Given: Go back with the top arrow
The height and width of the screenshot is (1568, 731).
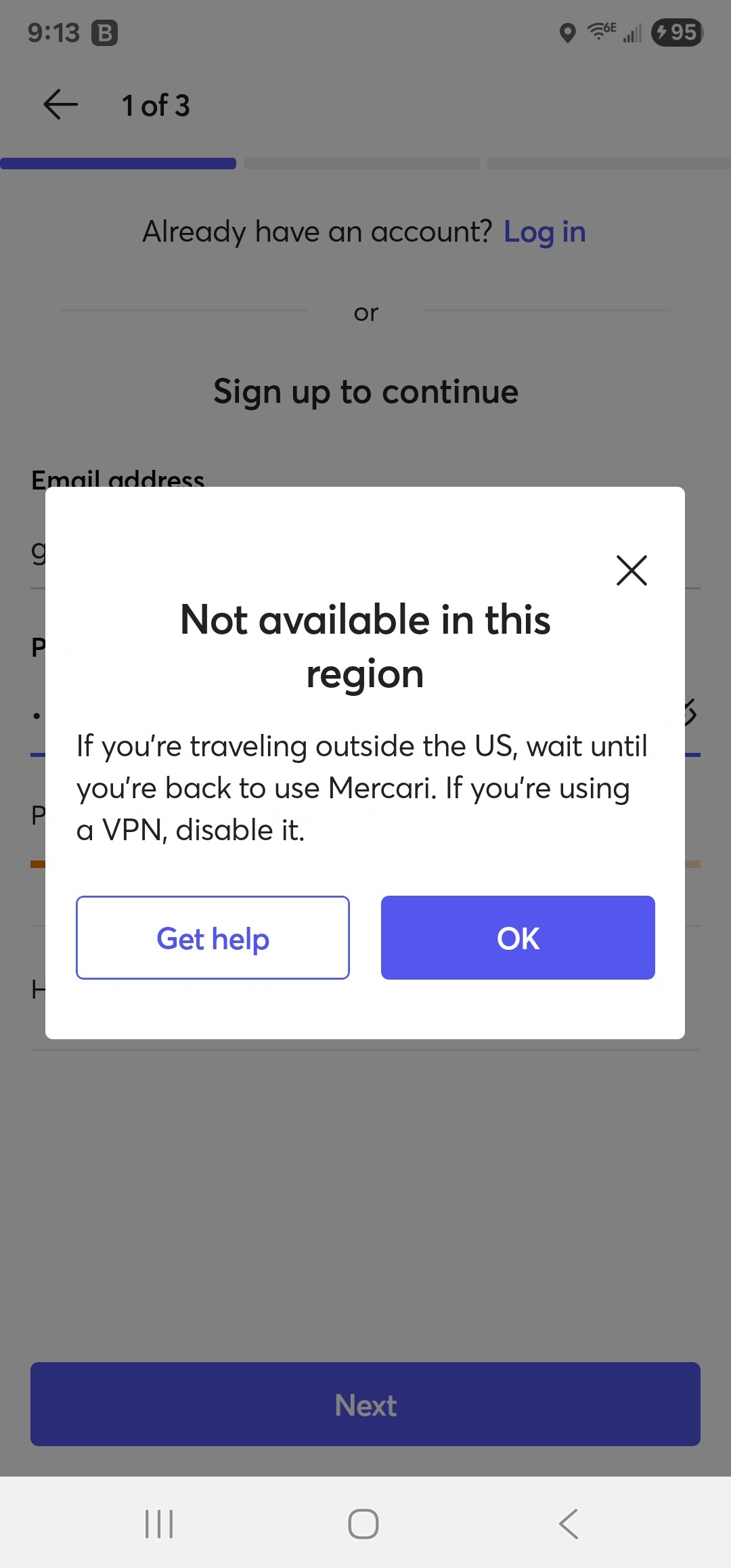Looking at the screenshot, I should click(x=61, y=105).
